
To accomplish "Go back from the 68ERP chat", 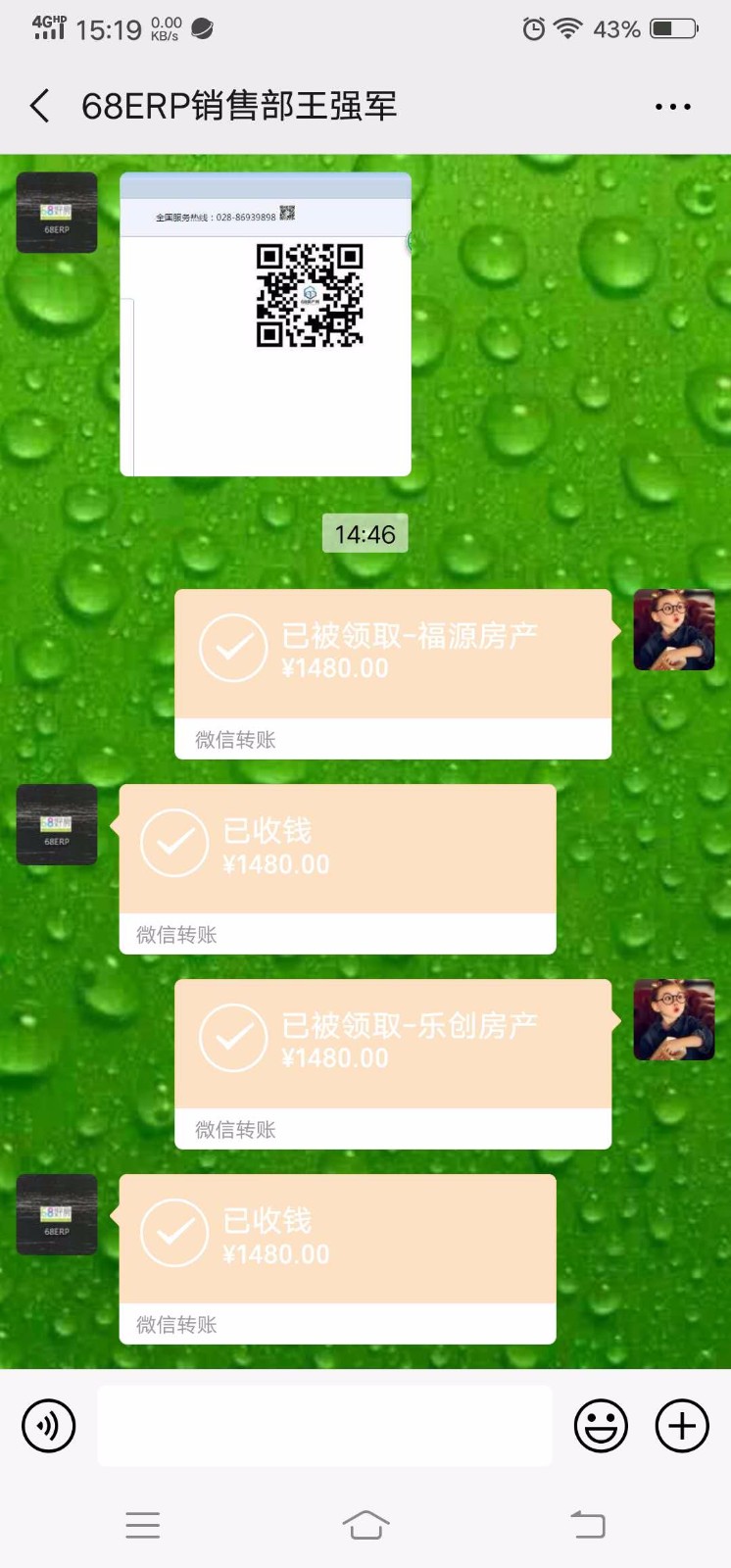I will pos(40,106).
